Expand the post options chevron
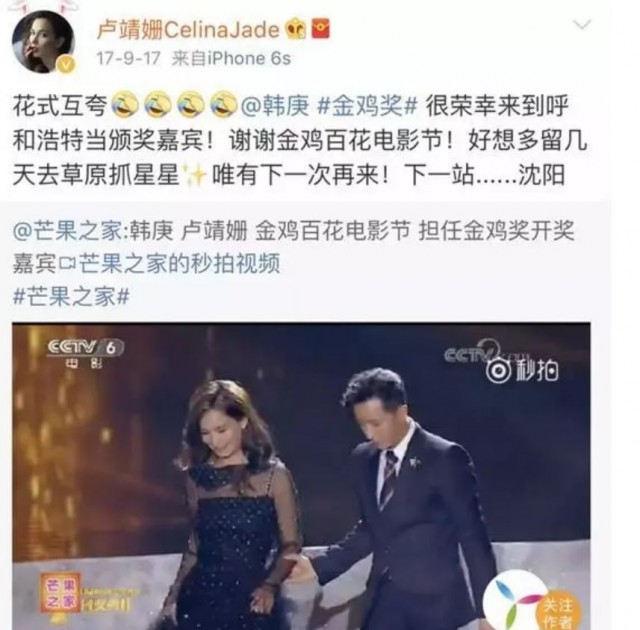 (582, 23)
